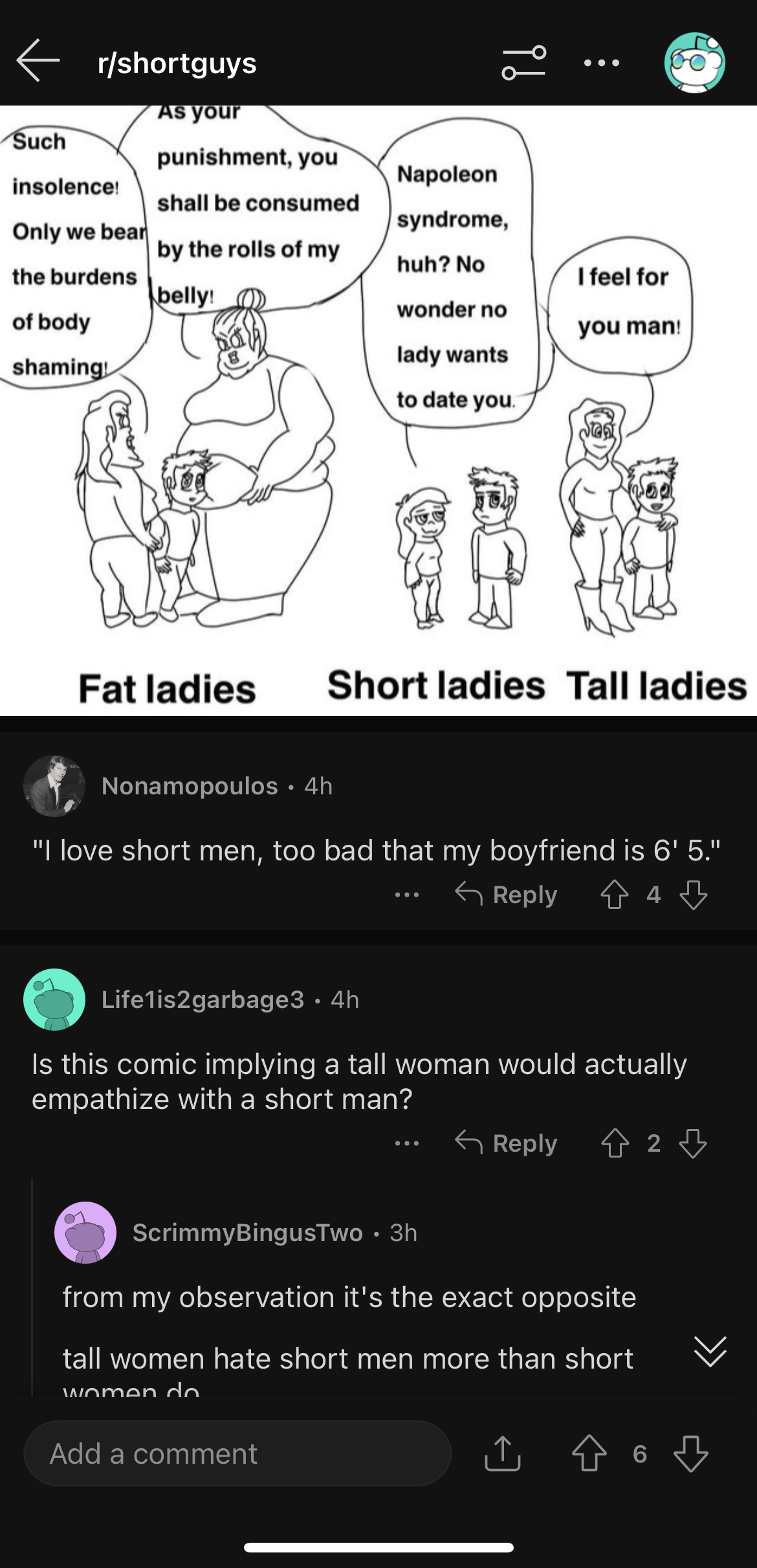
Task: Jump to next comment with double chevron
Action: point(710,1352)
